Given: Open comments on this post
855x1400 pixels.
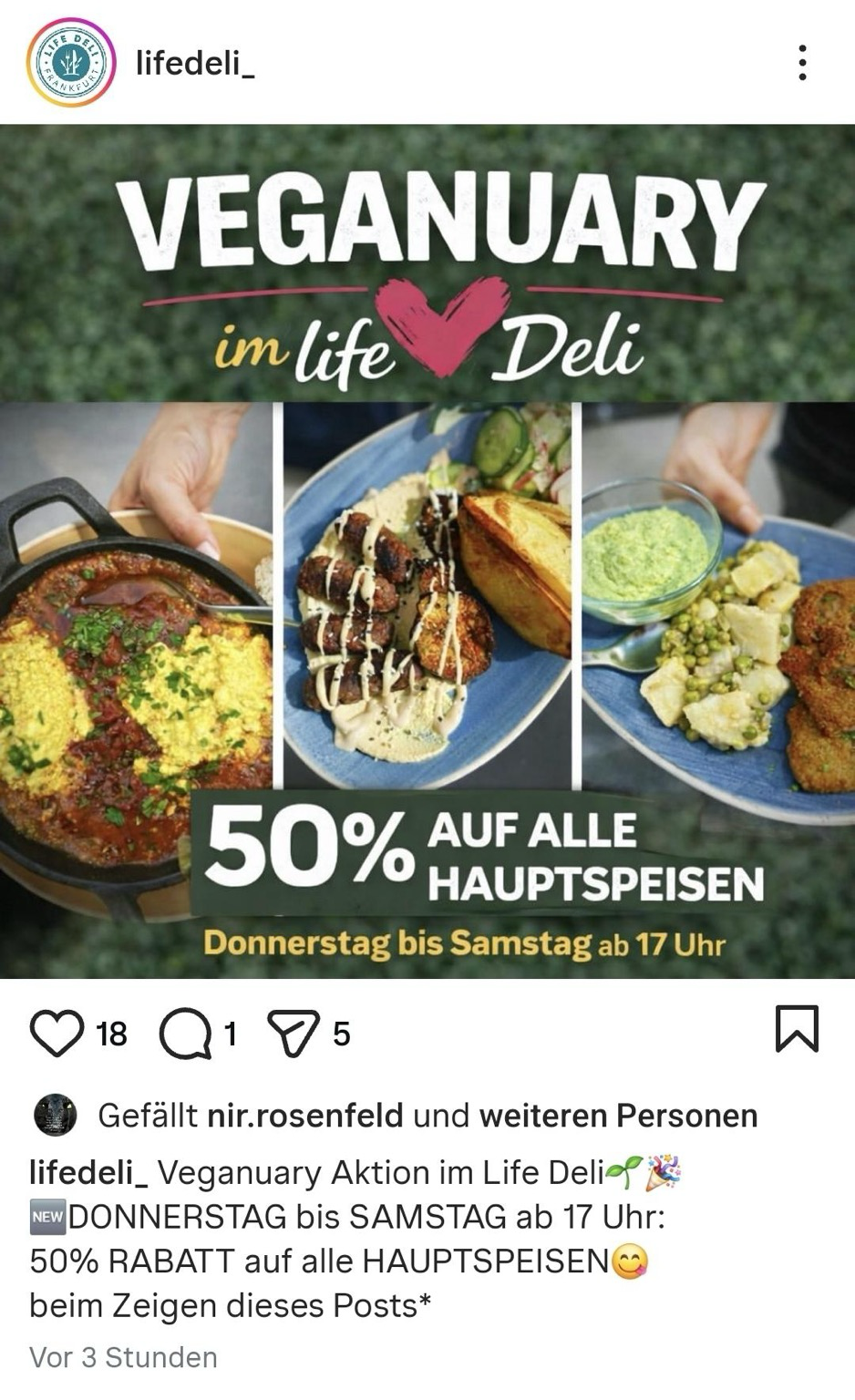Looking at the screenshot, I should (184, 1034).
